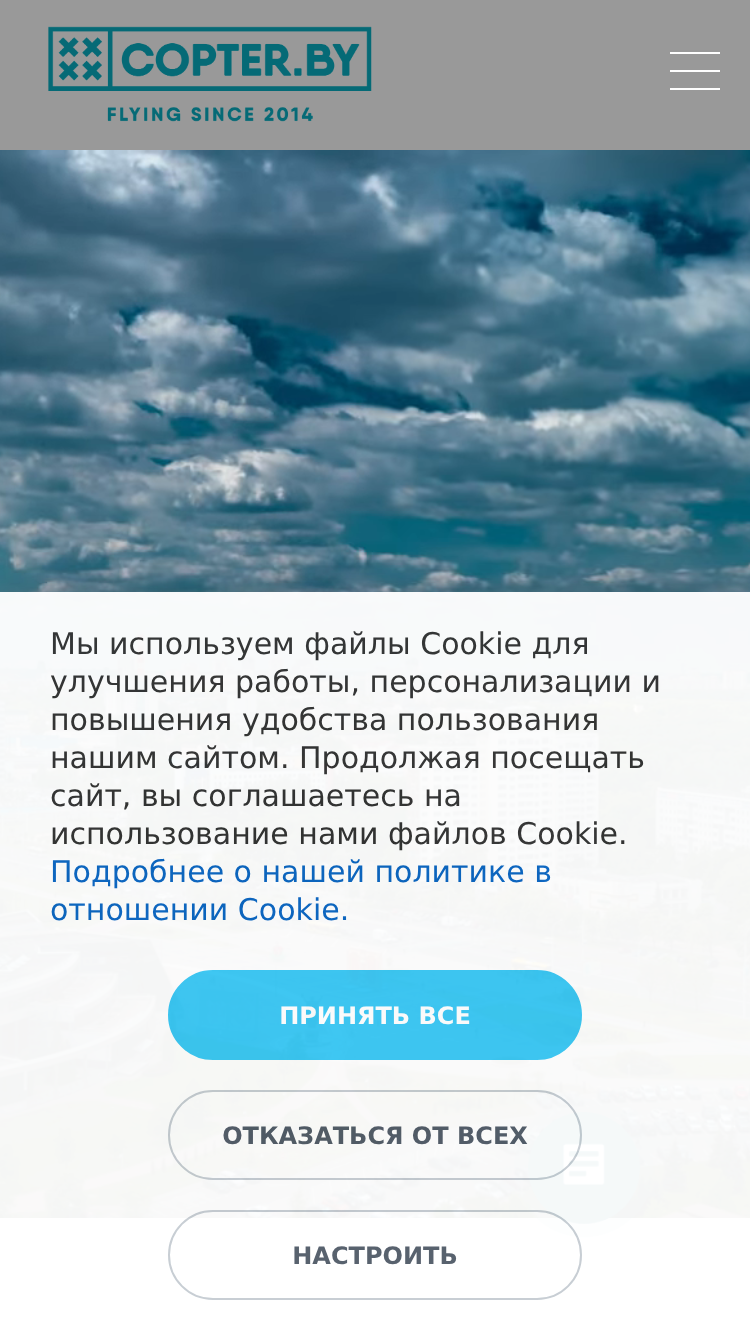Tap the ПРИНЯТЬ ВСЕ button
Image resolution: width=750 pixels, height=1334 pixels.
point(375,1015)
